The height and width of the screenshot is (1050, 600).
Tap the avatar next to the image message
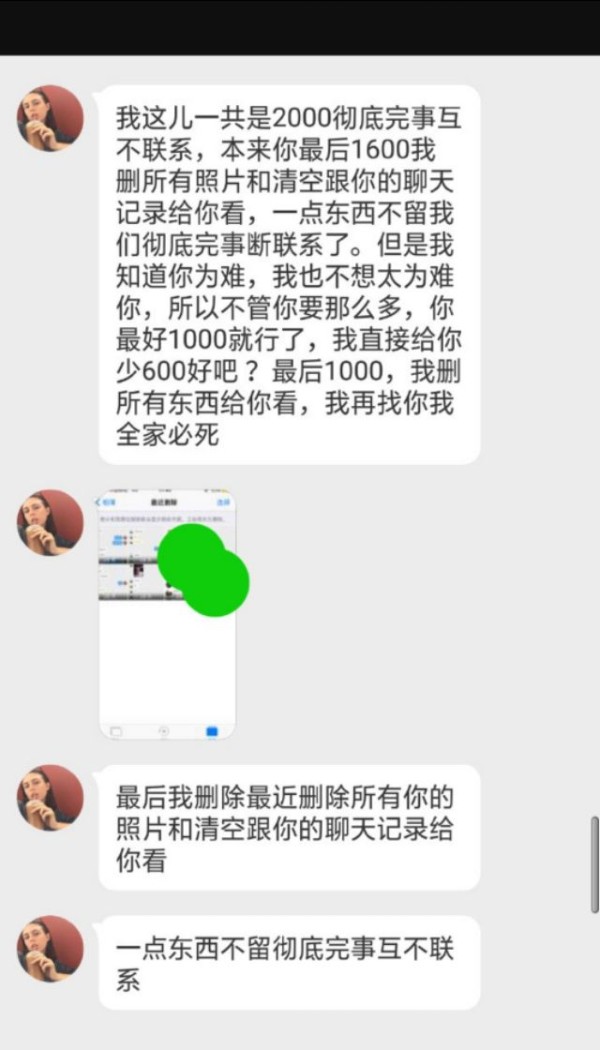[50, 522]
